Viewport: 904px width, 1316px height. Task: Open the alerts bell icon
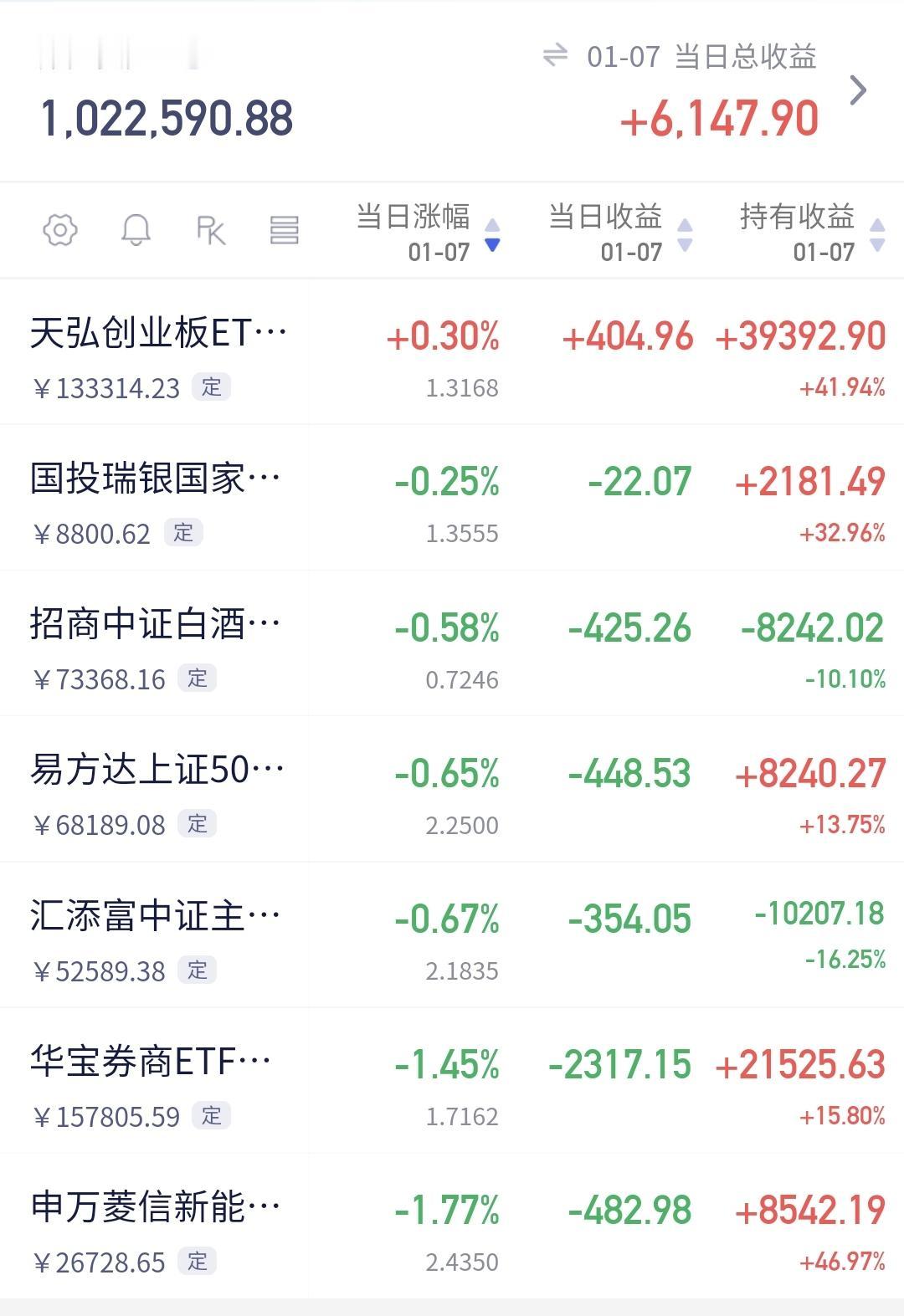point(136,230)
